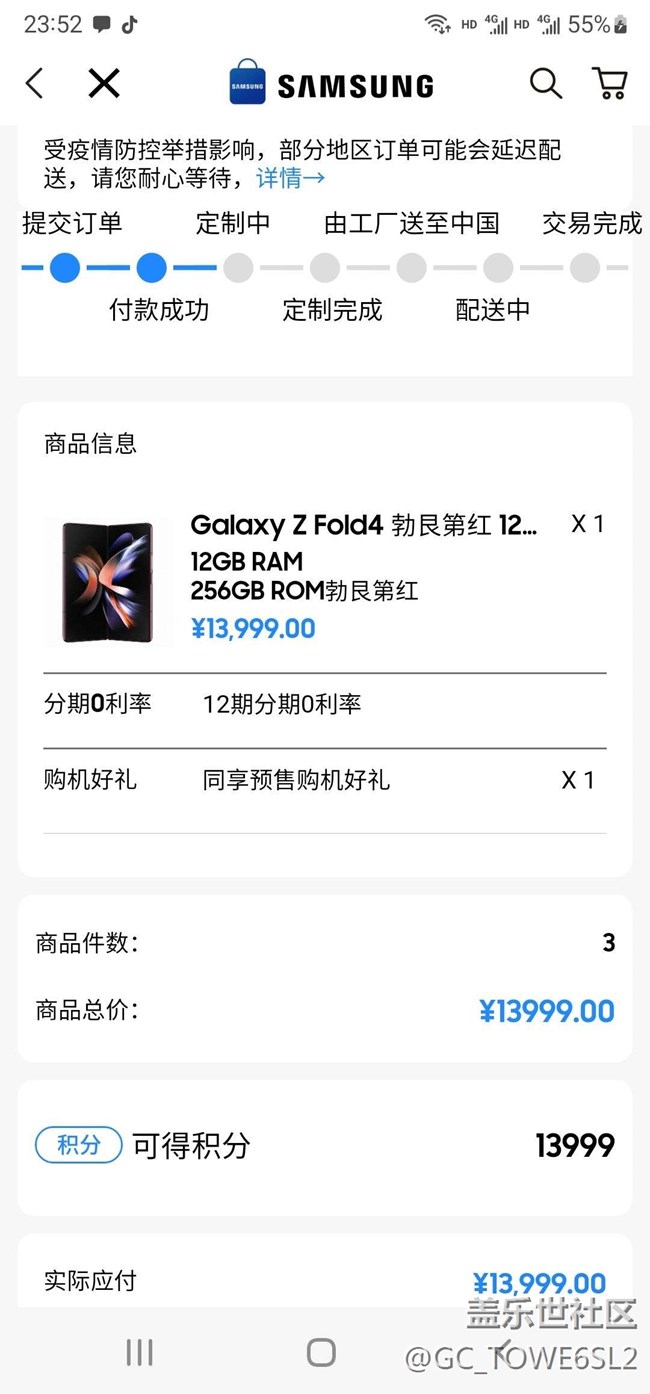The image size is (650, 1394).
Task: Close the order page with the X
Action: [x=103, y=84]
